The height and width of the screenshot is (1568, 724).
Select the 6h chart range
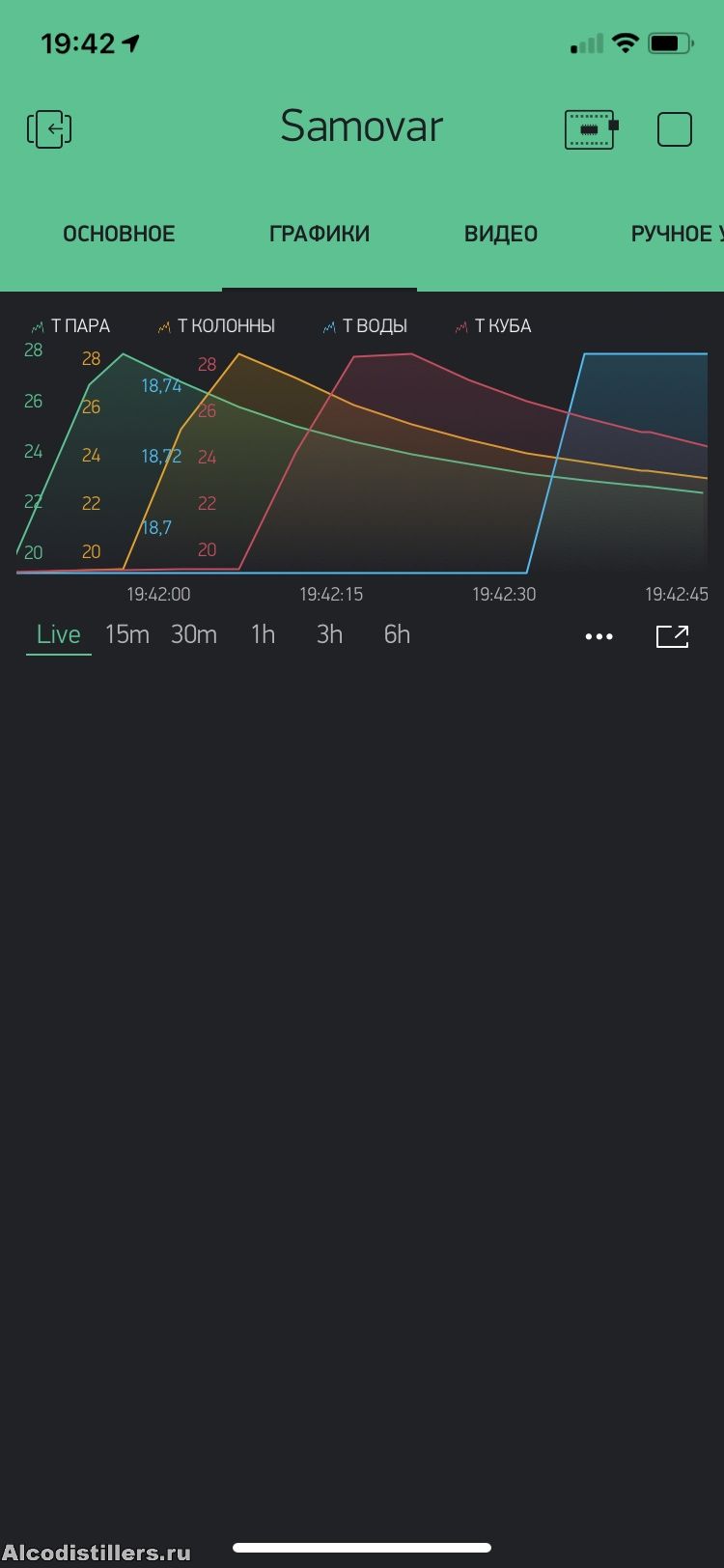[397, 634]
